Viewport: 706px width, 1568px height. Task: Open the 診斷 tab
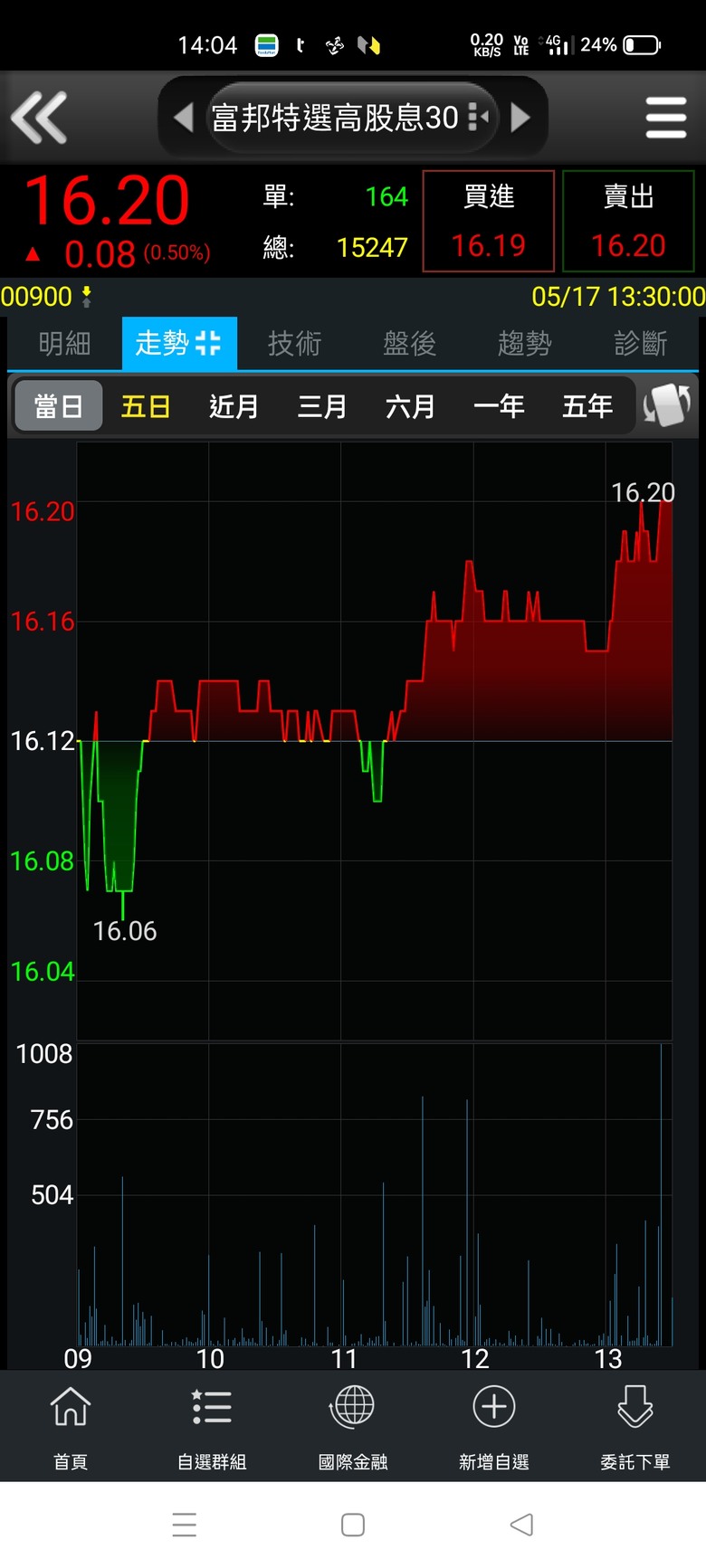[x=640, y=344]
